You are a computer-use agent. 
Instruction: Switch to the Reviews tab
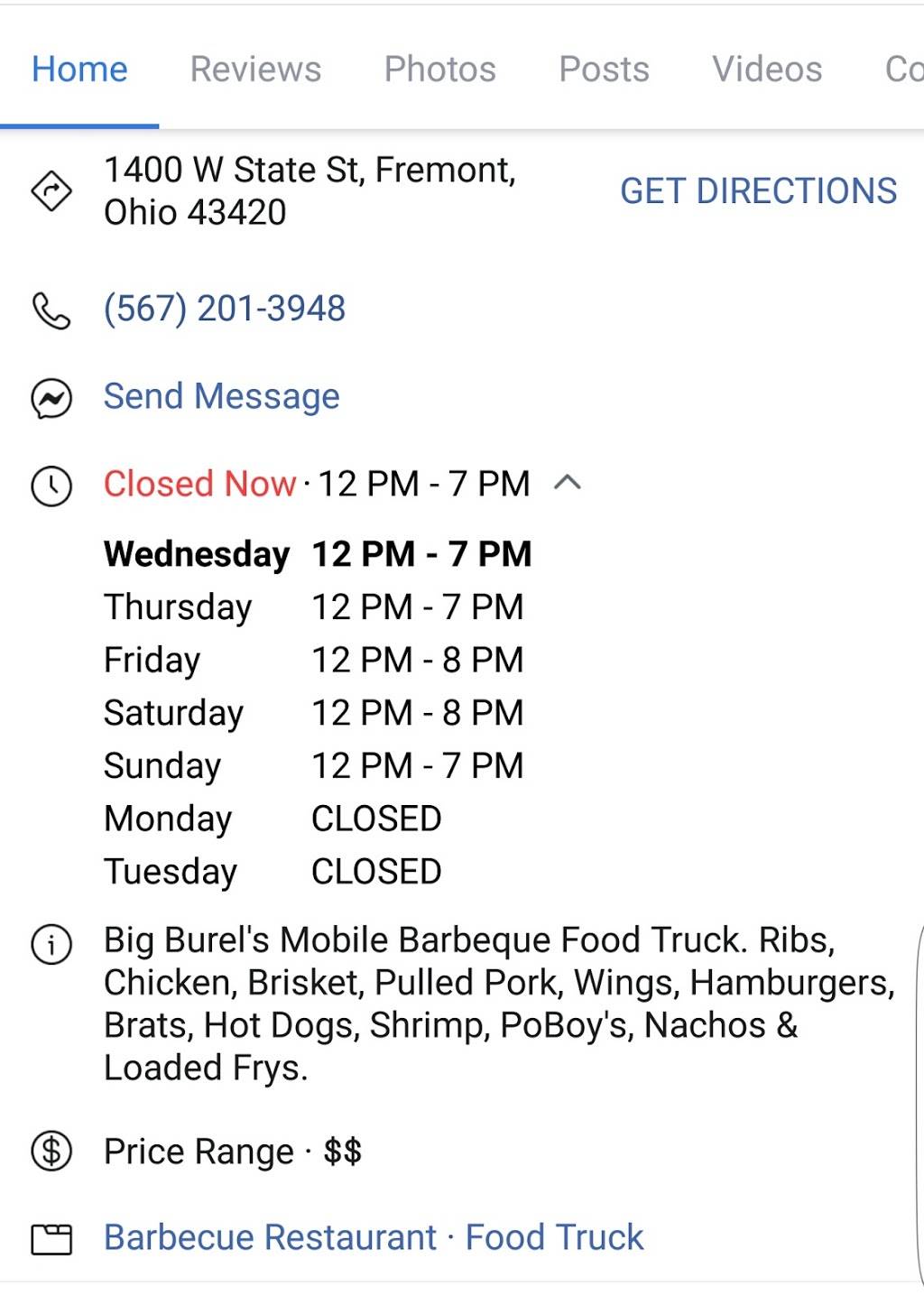point(256,69)
